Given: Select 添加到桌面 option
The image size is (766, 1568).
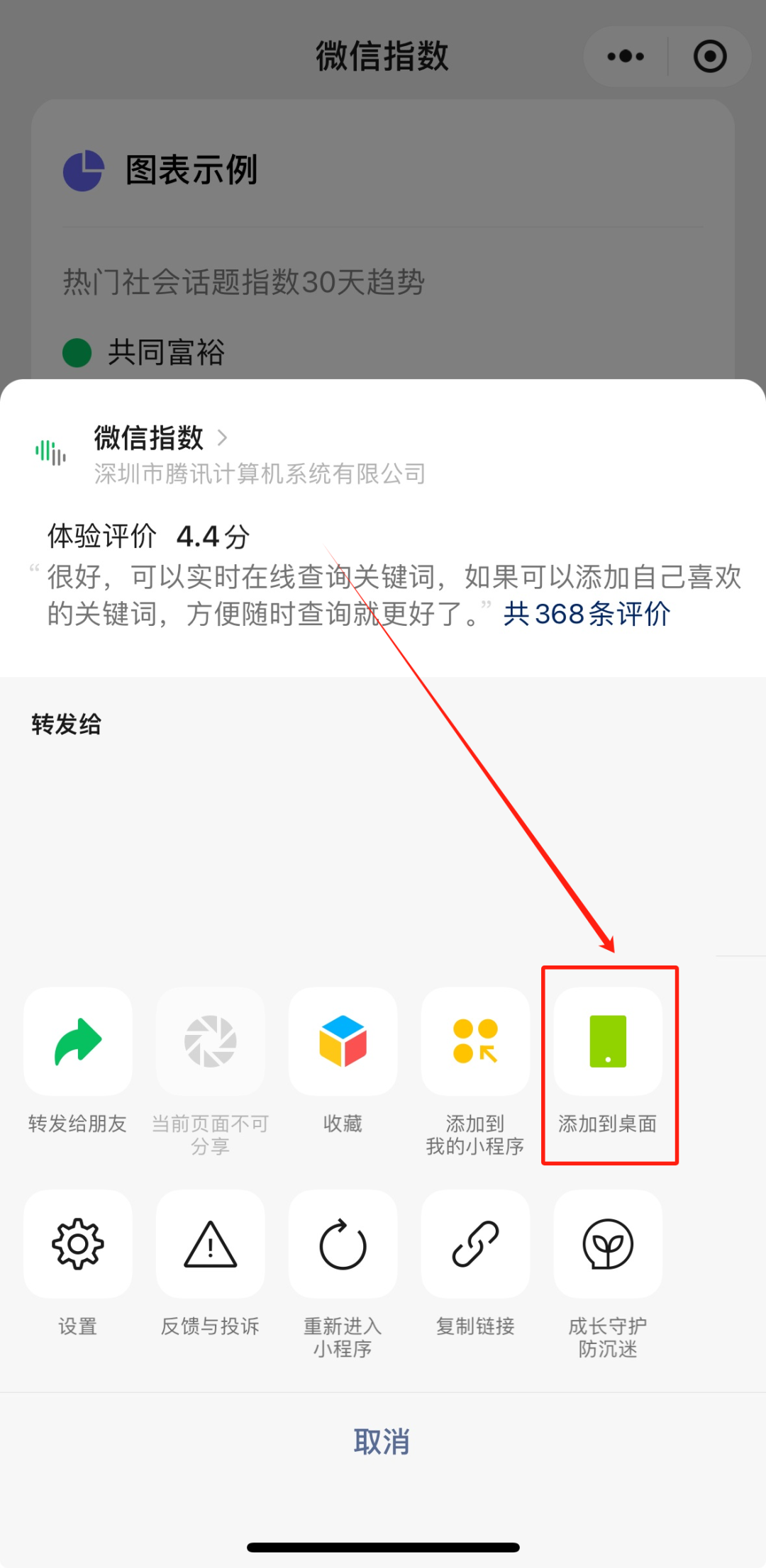Looking at the screenshot, I should (x=608, y=1042).
